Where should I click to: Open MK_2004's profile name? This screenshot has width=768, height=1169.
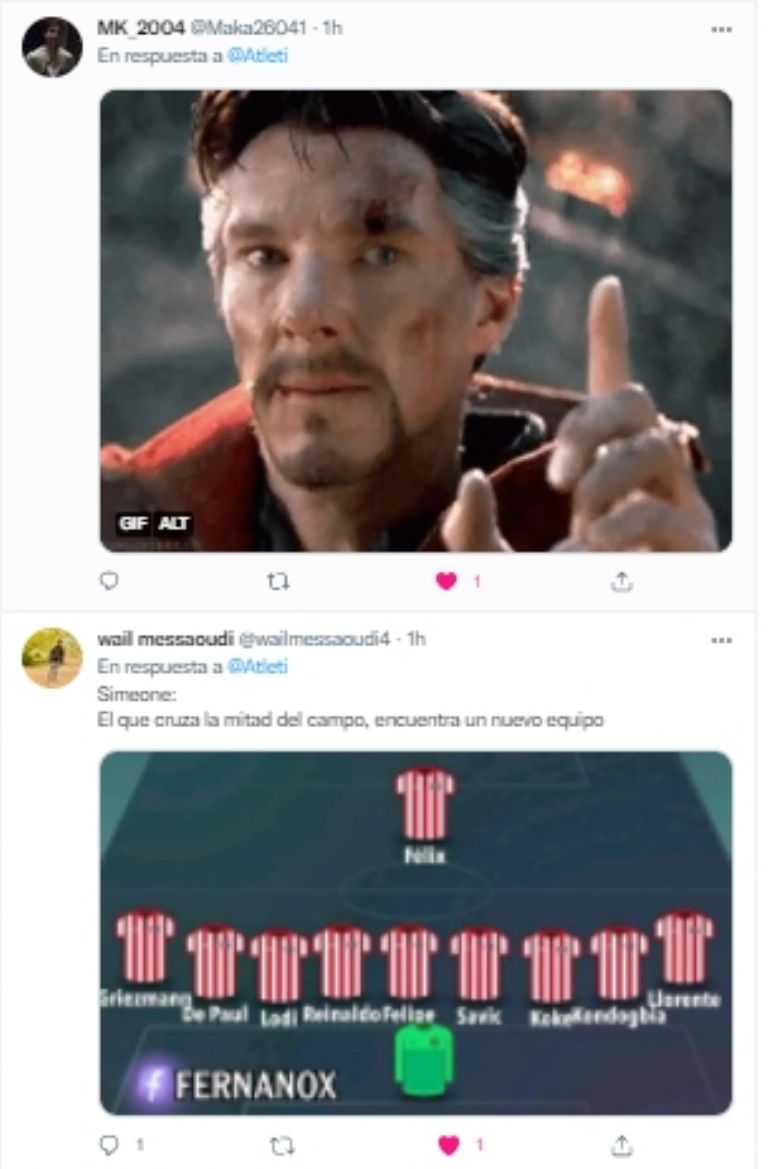(x=141, y=29)
